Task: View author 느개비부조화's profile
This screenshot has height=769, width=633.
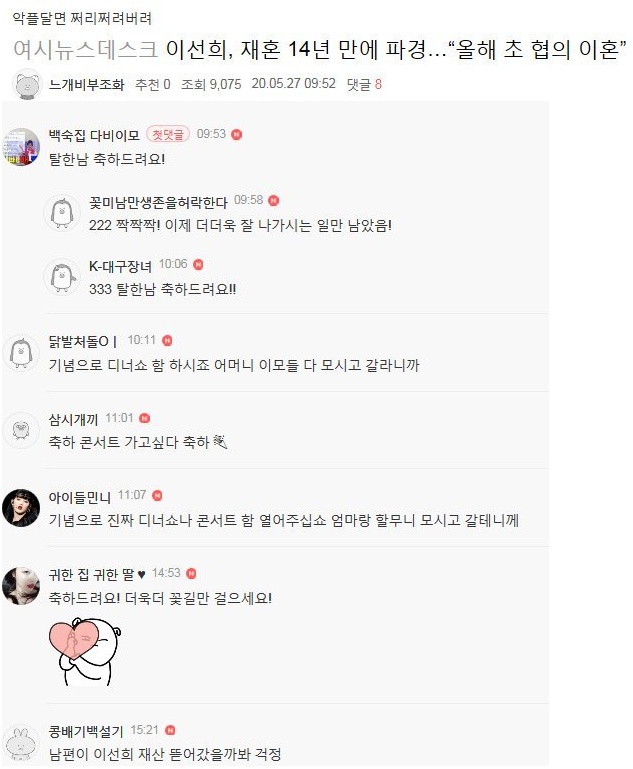Action: coord(86,85)
